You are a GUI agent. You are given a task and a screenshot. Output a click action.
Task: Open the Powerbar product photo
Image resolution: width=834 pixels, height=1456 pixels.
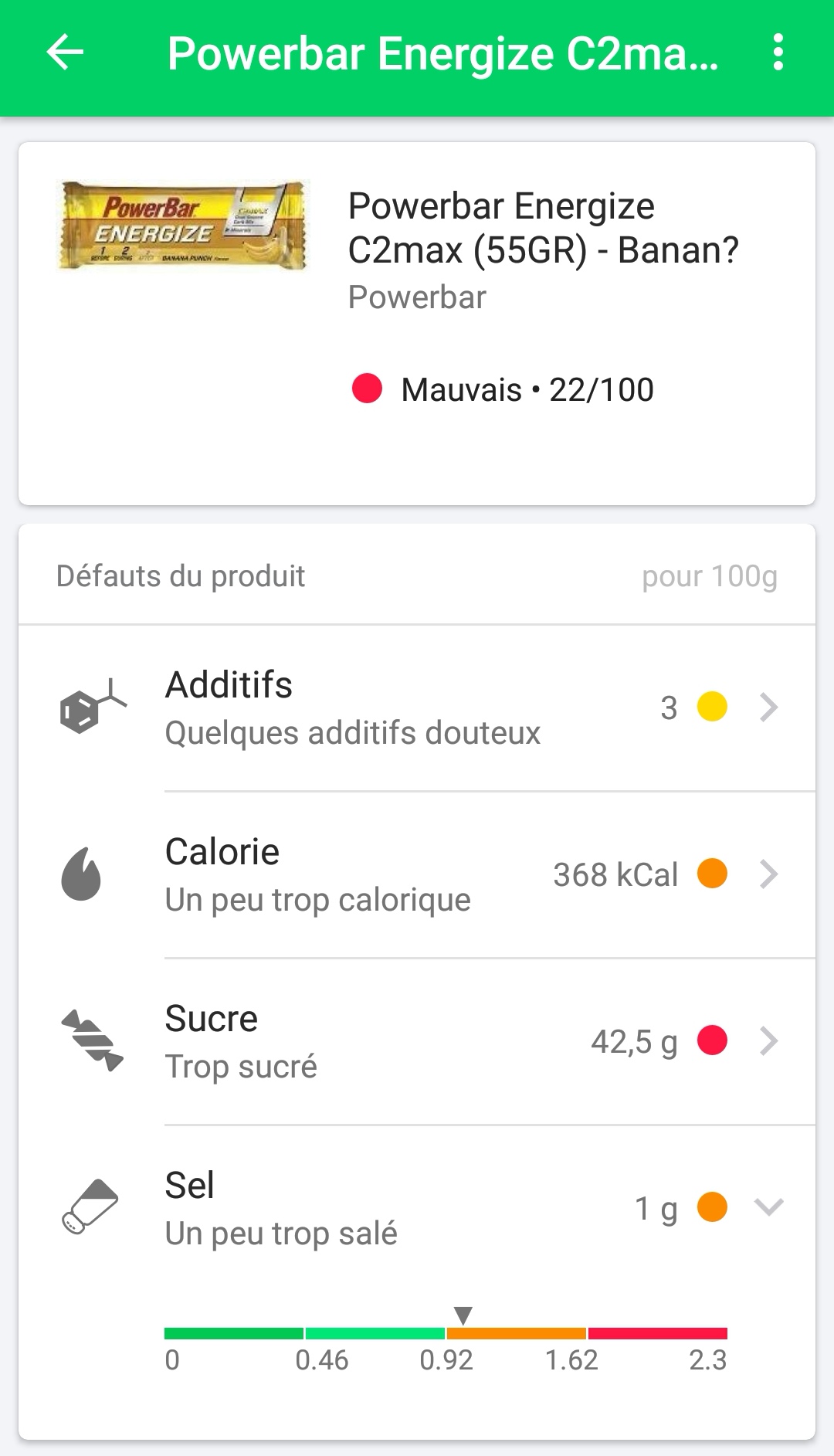tap(184, 226)
